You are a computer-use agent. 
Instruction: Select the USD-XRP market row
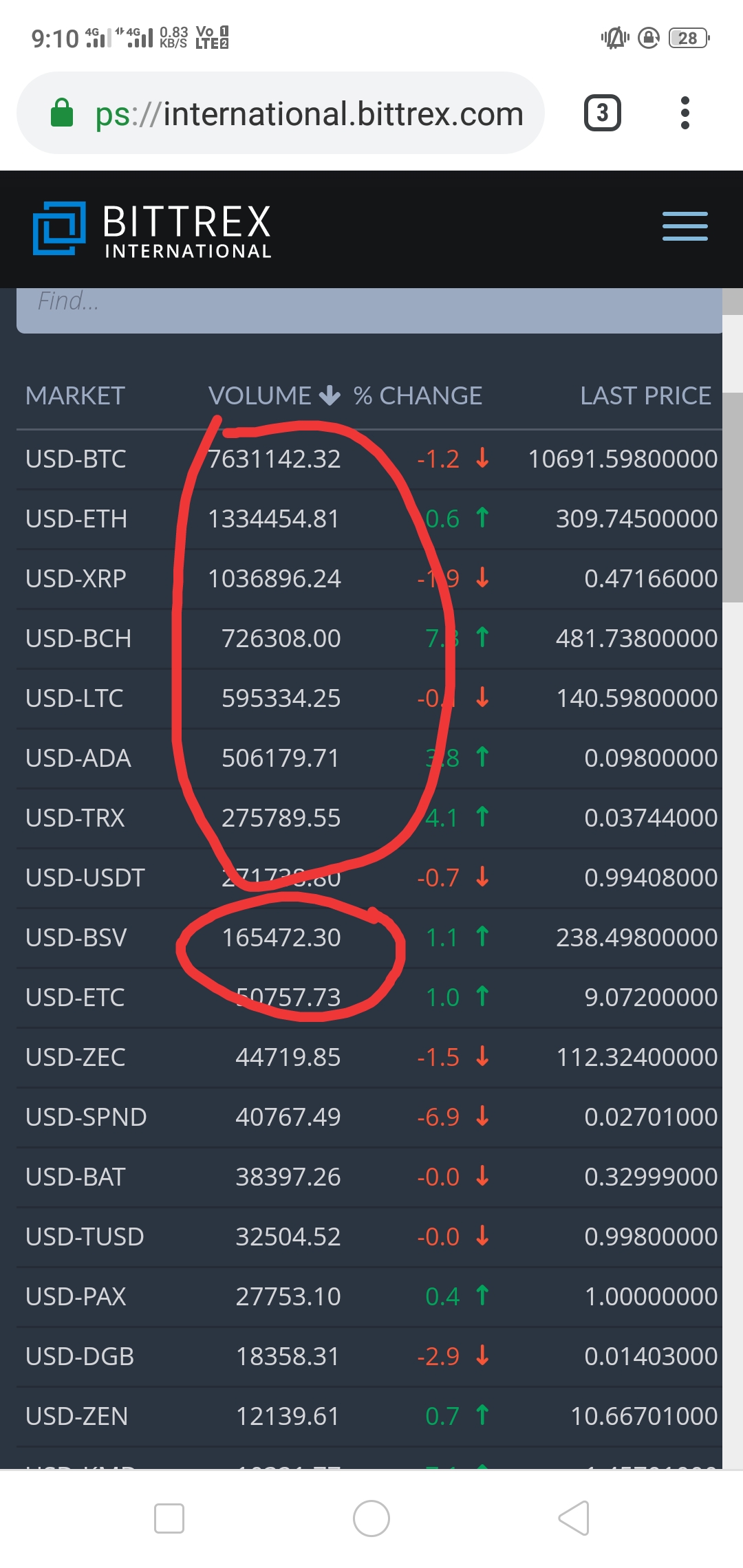click(x=76, y=578)
